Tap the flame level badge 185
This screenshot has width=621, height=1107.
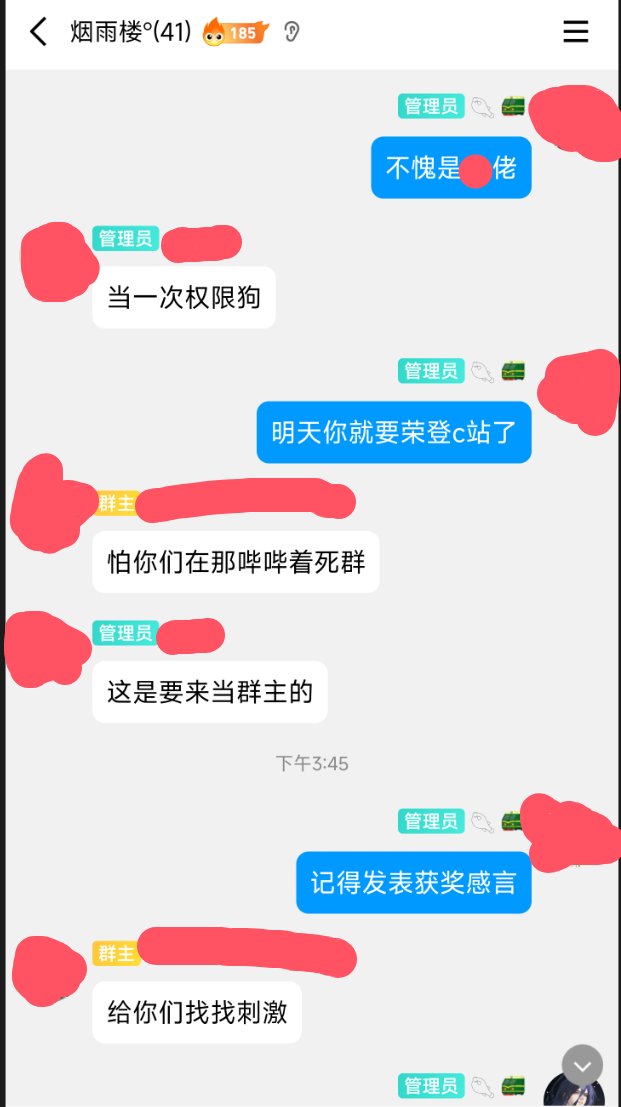(x=232, y=33)
